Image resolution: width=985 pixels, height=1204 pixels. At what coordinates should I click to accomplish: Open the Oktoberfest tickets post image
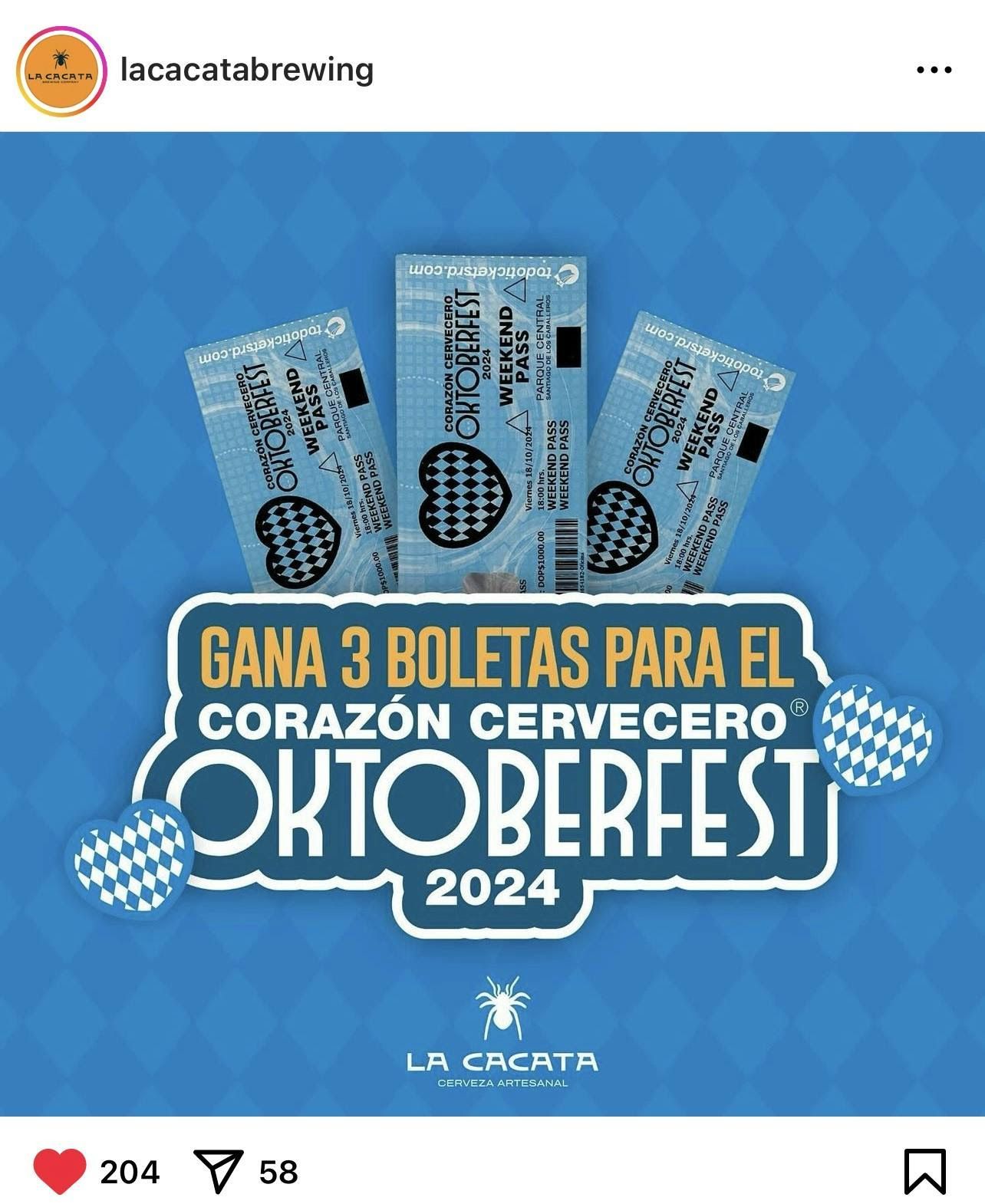pos(492,623)
